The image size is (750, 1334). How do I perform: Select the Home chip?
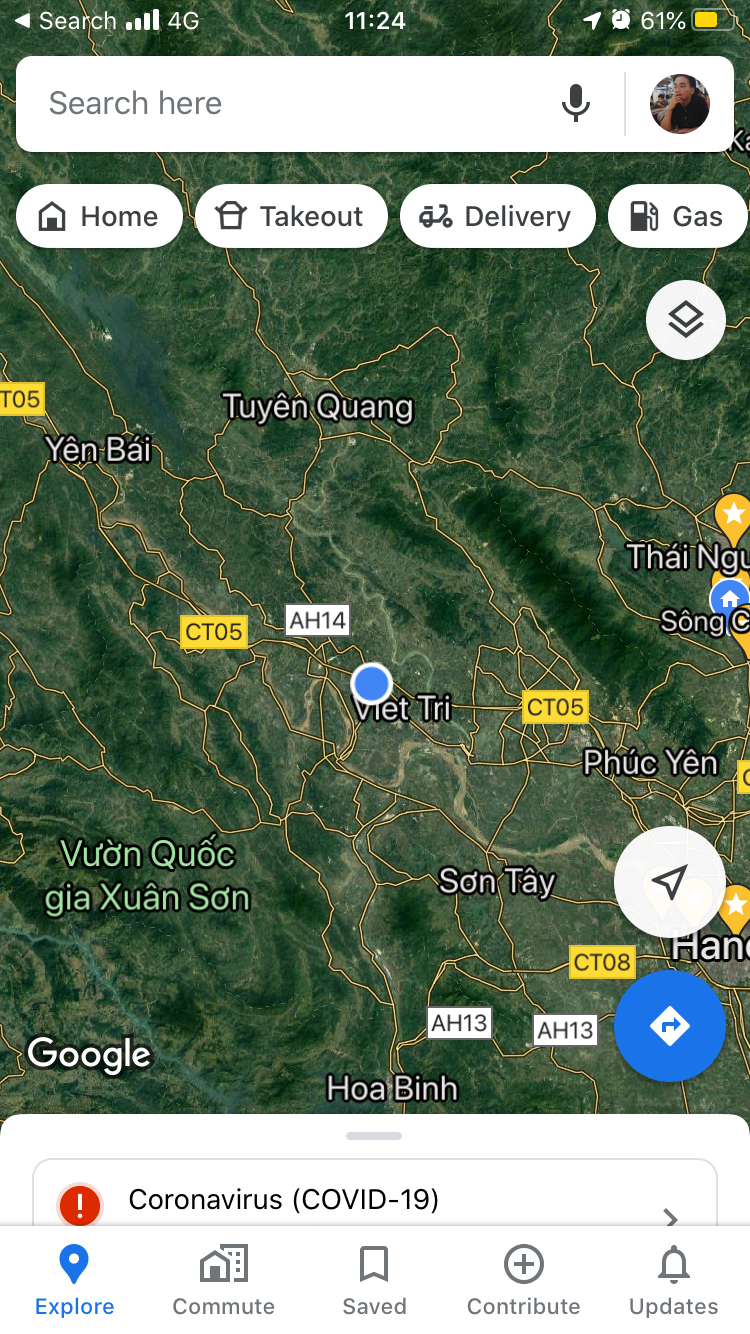[x=99, y=216]
